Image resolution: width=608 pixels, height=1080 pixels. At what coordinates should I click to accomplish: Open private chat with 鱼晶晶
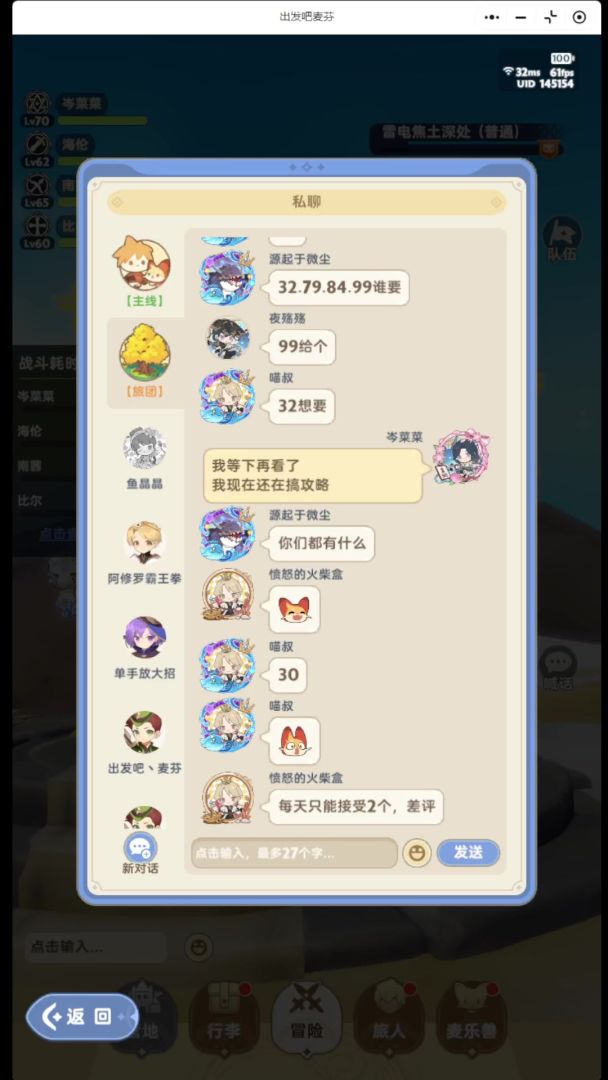(144, 457)
